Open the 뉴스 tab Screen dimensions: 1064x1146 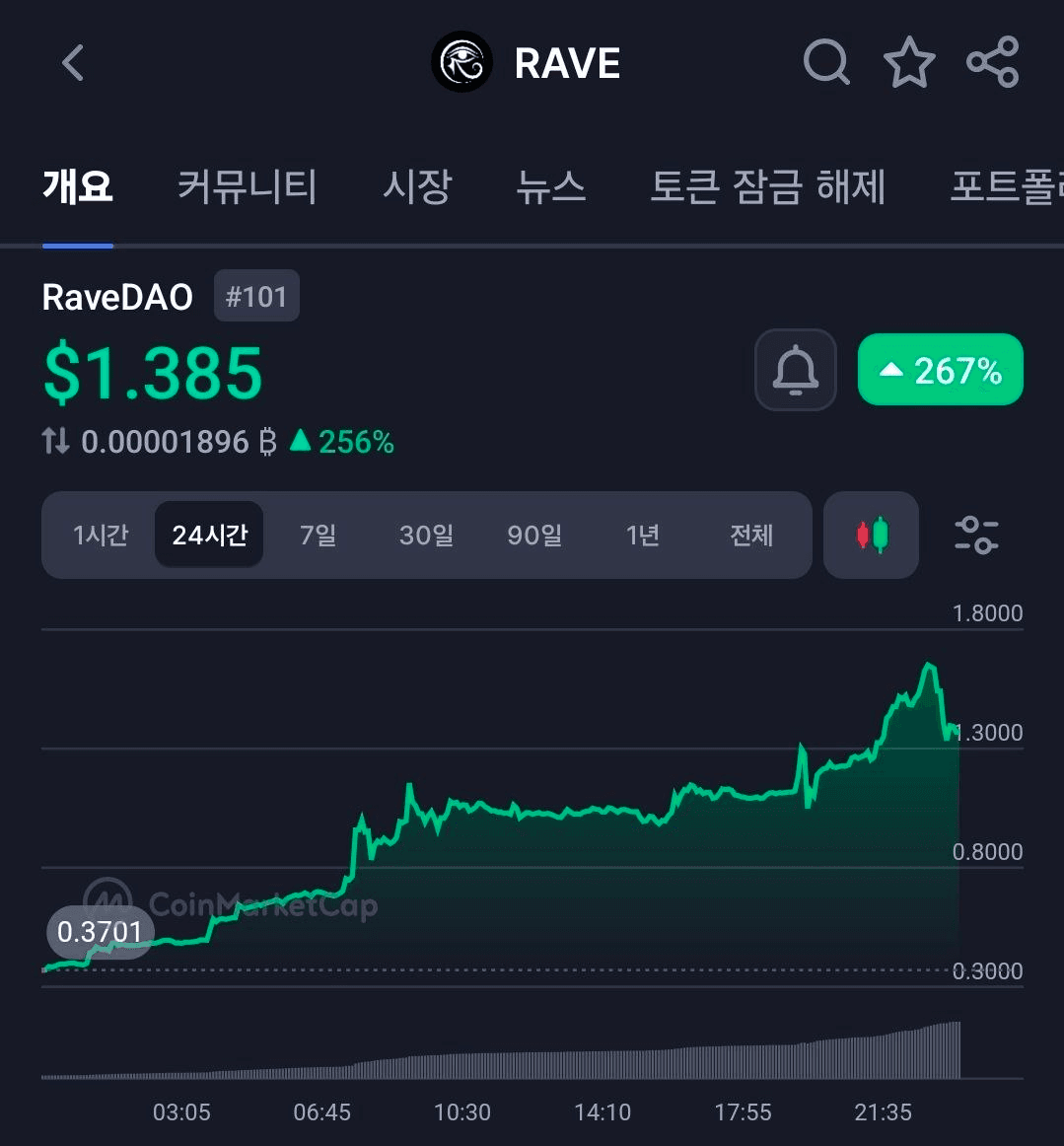pos(551,186)
